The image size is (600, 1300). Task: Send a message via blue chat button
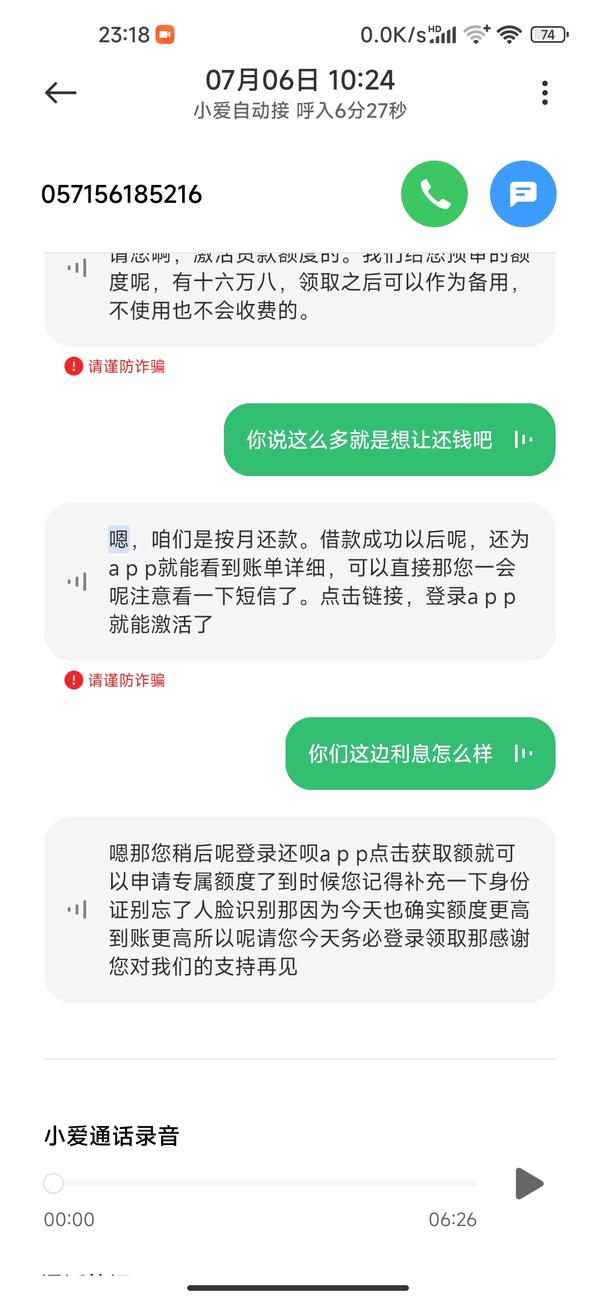pos(522,193)
